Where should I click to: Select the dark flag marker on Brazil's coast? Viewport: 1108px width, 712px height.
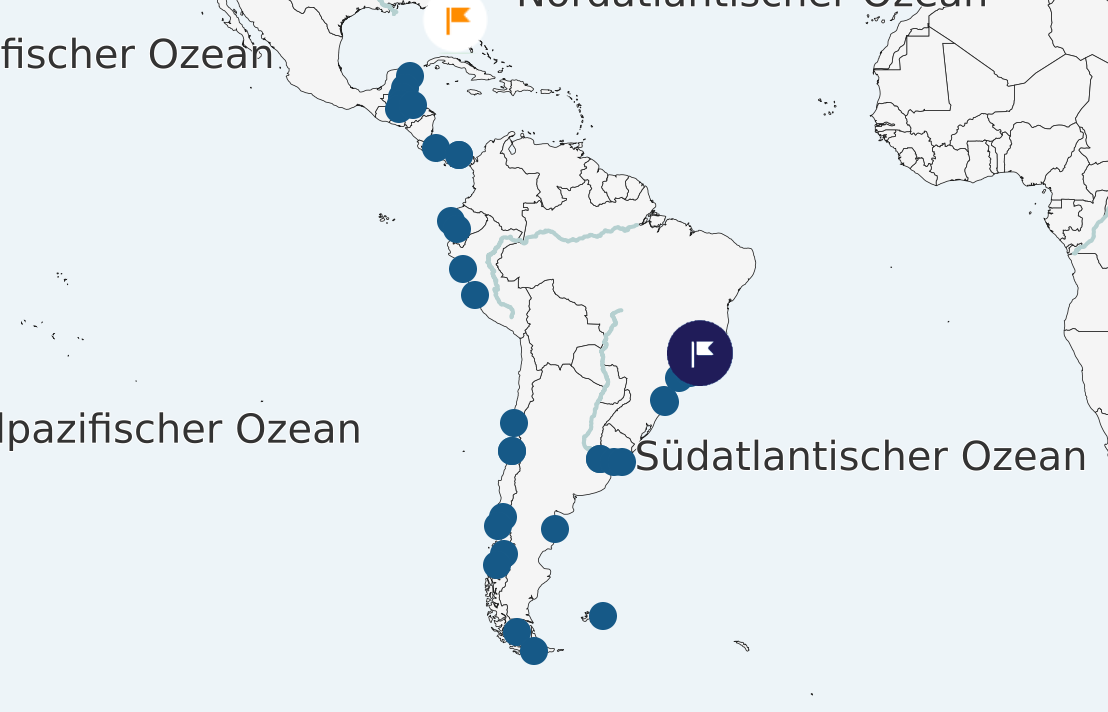click(700, 352)
